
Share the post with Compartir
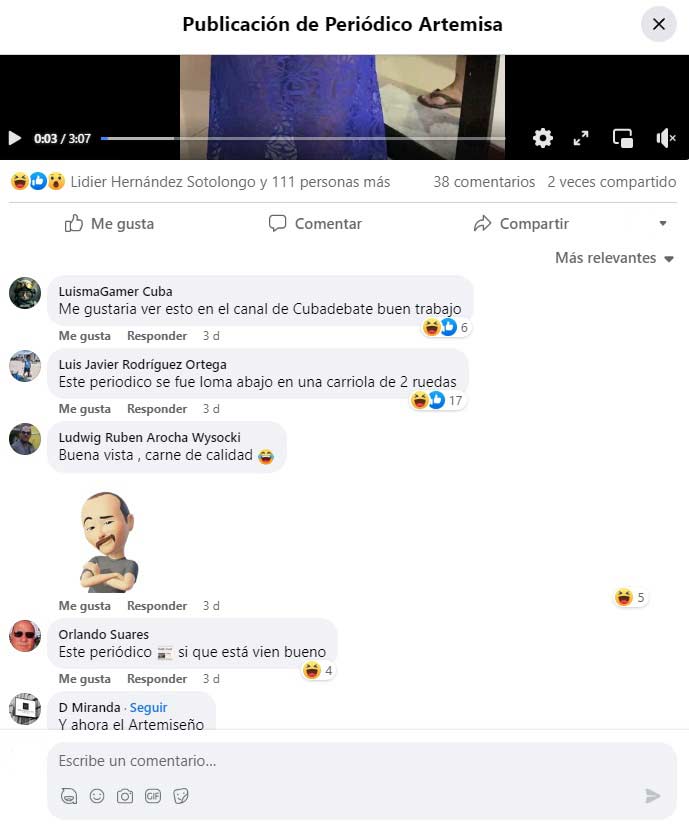(521, 224)
